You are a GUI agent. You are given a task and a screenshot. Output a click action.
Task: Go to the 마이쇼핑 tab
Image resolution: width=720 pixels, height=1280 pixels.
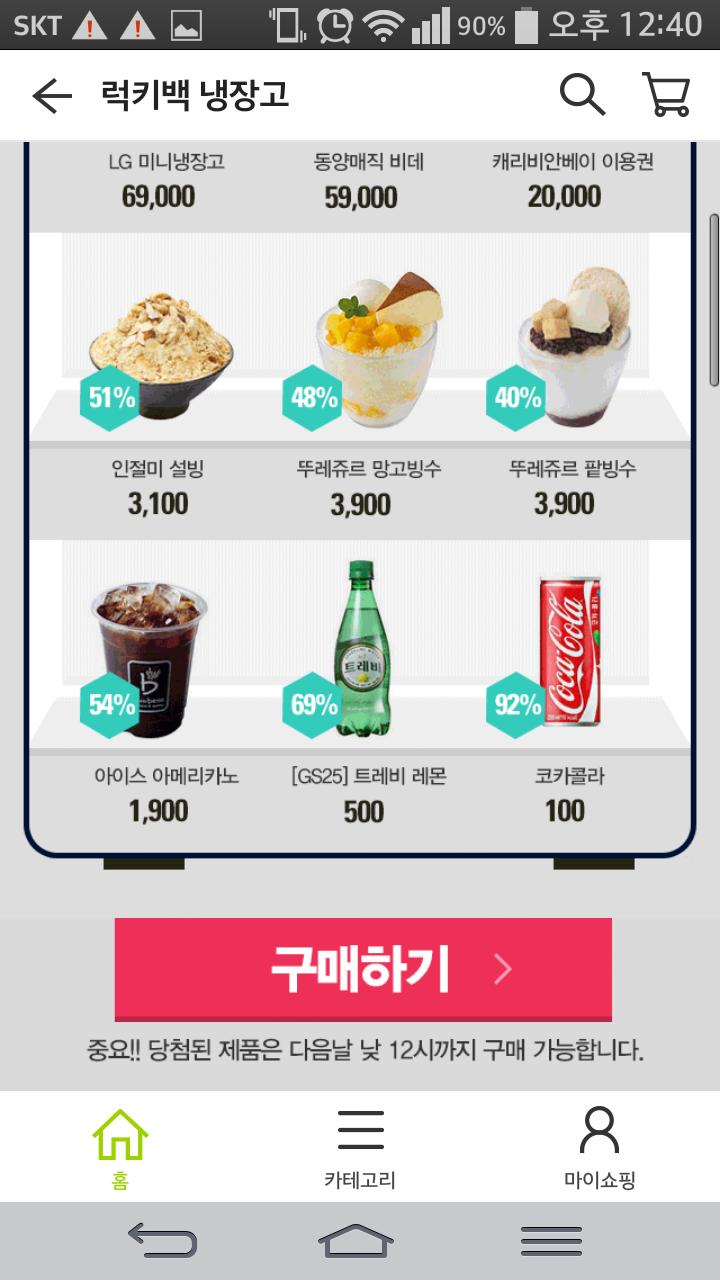599,1147
